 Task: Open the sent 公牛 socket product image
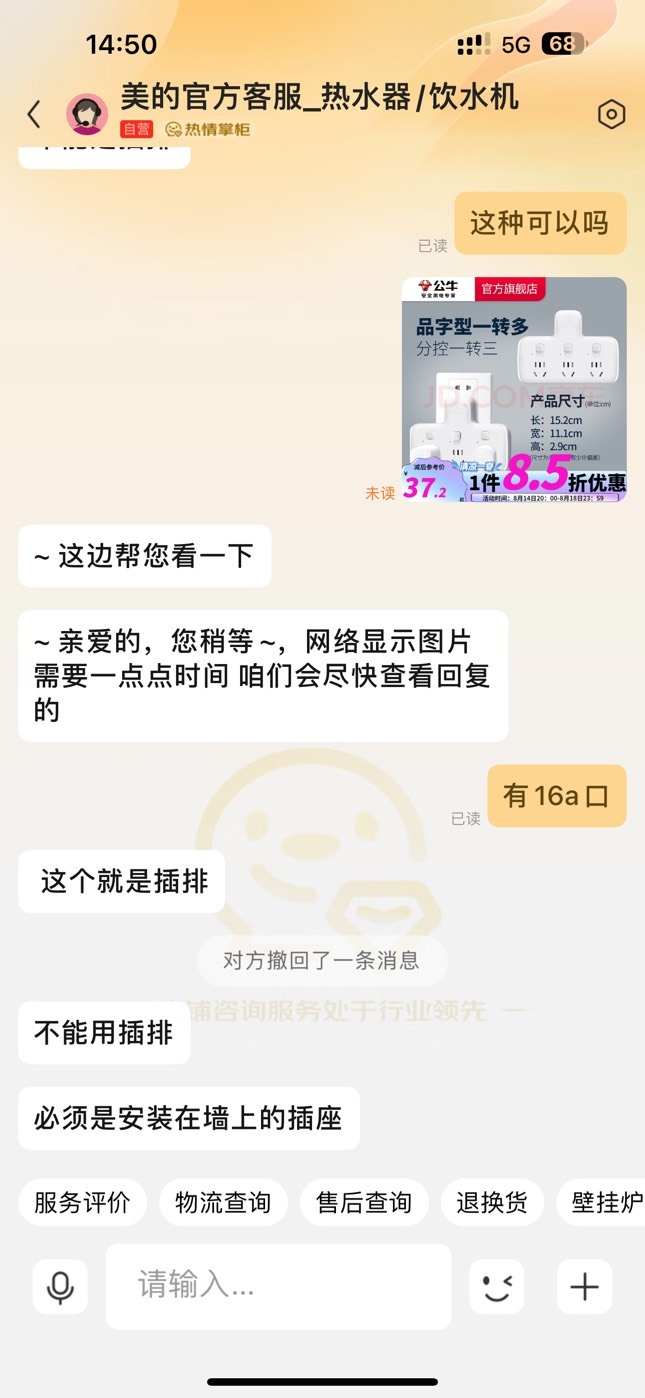point(514,389)
